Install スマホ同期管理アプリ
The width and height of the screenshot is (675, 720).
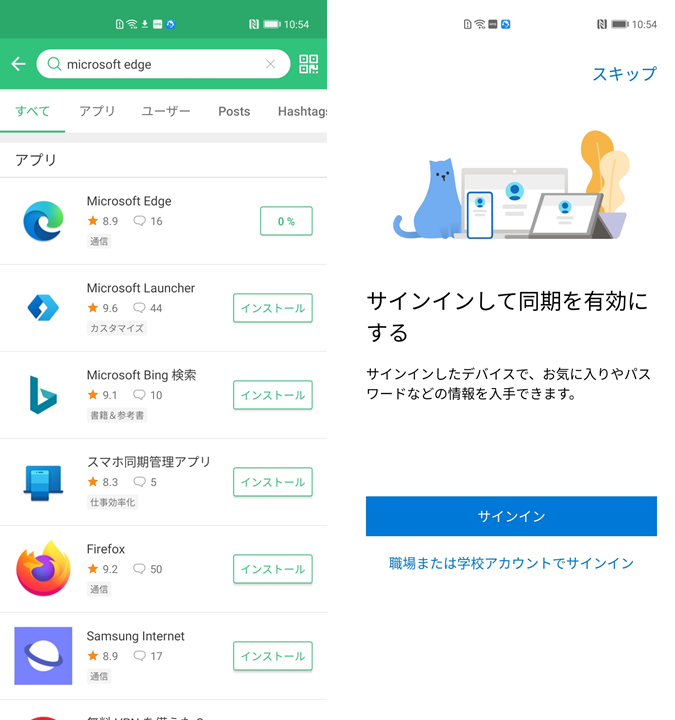point(273,482)
